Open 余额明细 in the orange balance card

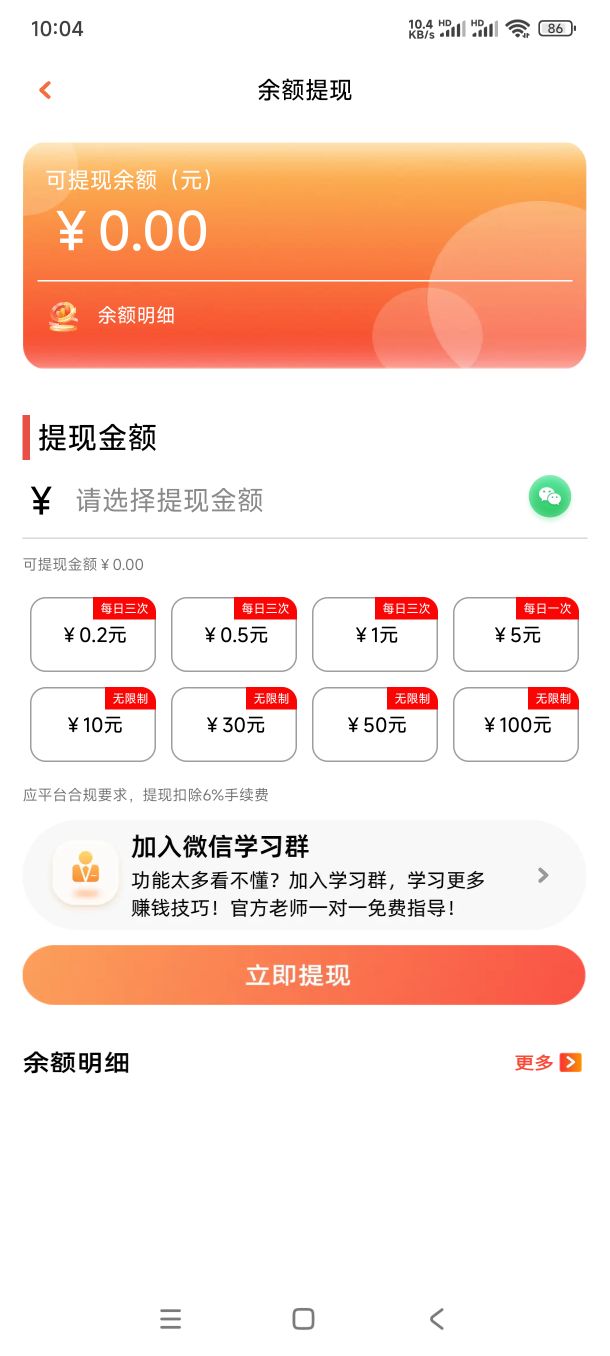[x=136, y=315]
